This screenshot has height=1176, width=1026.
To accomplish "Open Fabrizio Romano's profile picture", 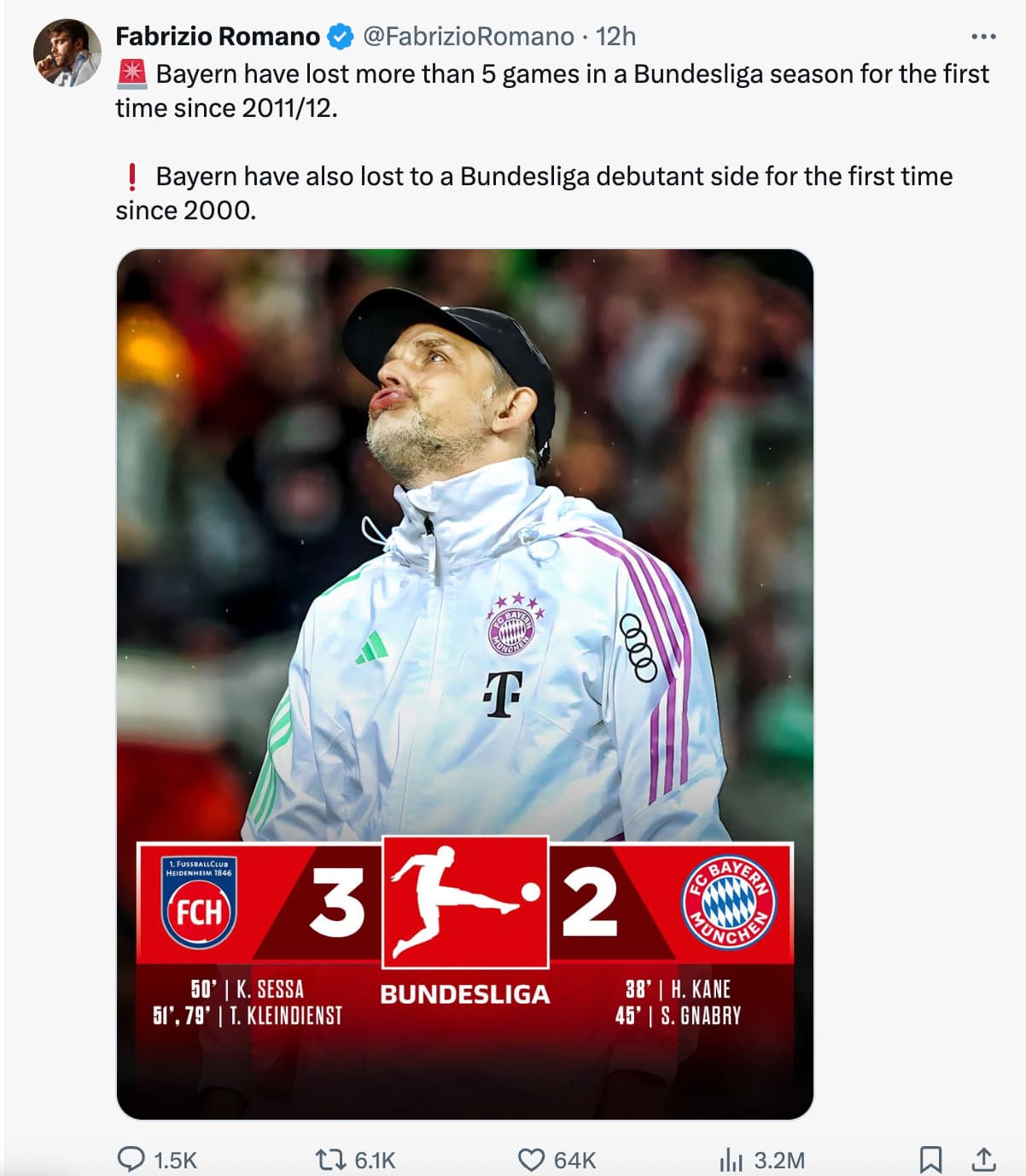I will point(67,53).
